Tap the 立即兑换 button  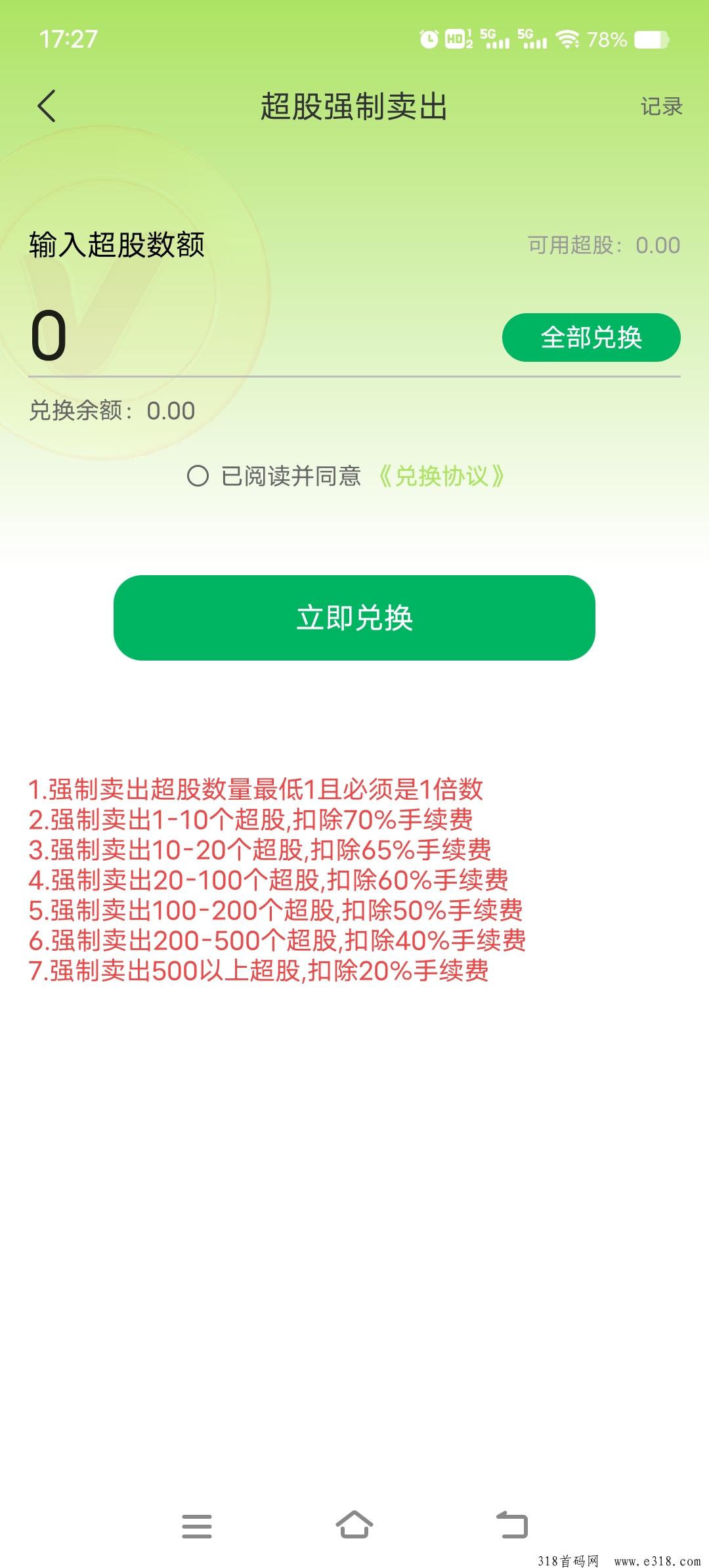pos(354,618)
